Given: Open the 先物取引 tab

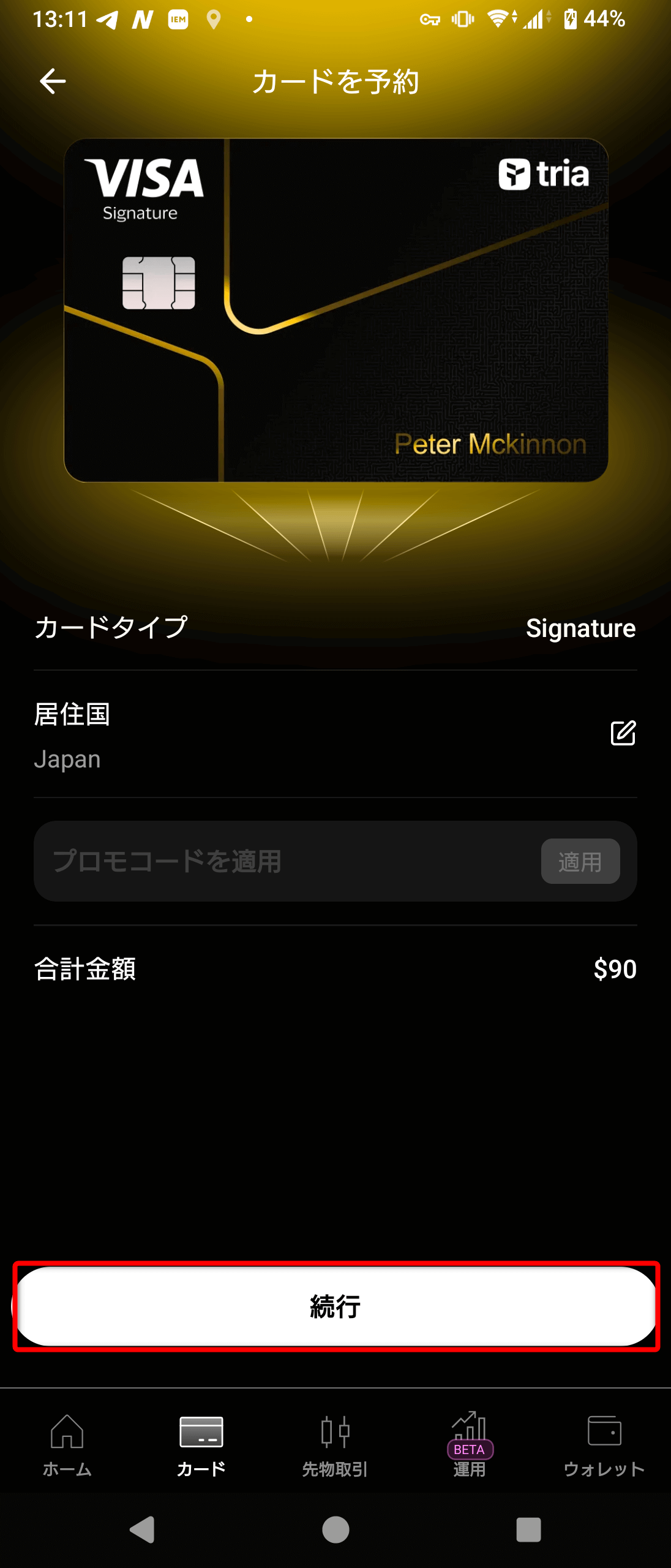Looking at the screenshot, I should tap(335, 1444).
